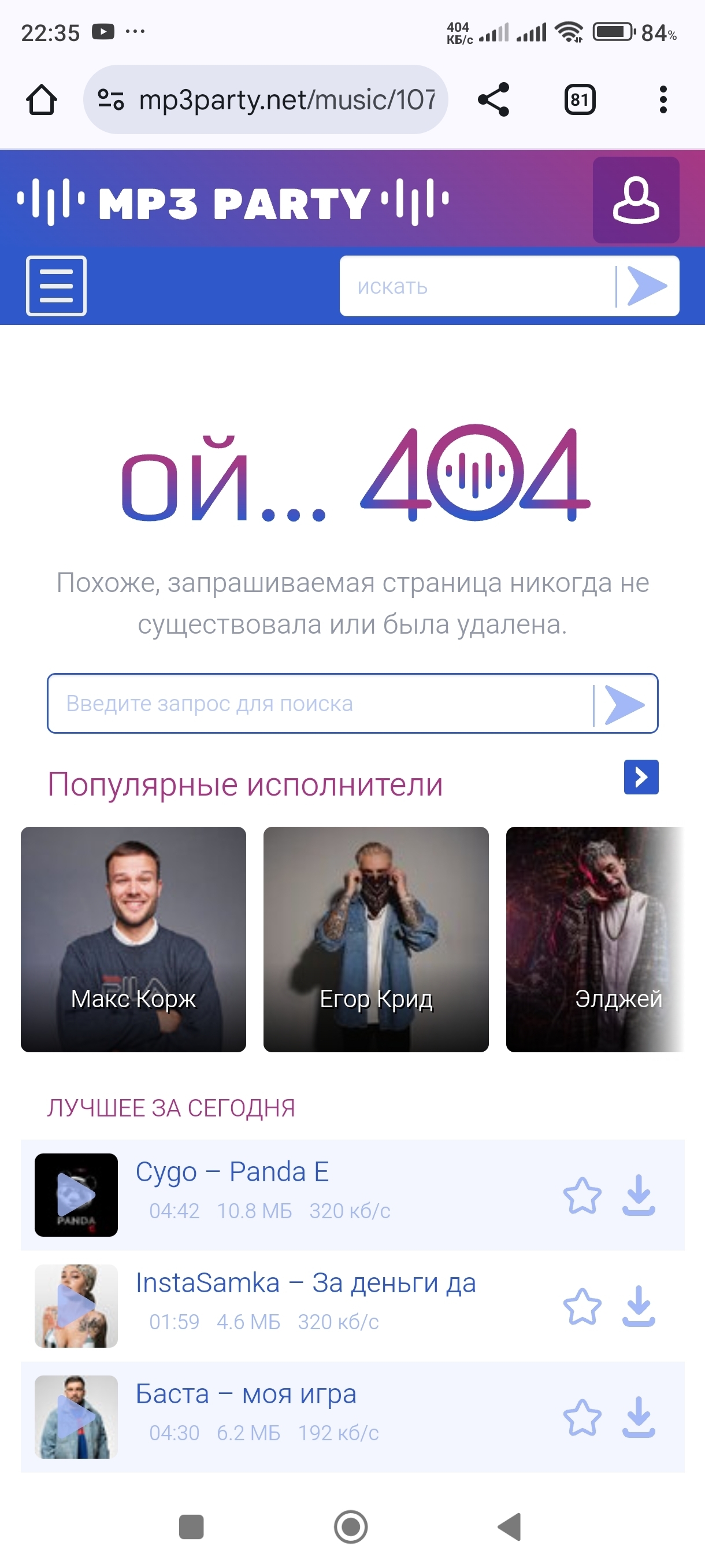Open the user profile icon
This screenshot has height=1568, width=705.
tap(636, 200)
